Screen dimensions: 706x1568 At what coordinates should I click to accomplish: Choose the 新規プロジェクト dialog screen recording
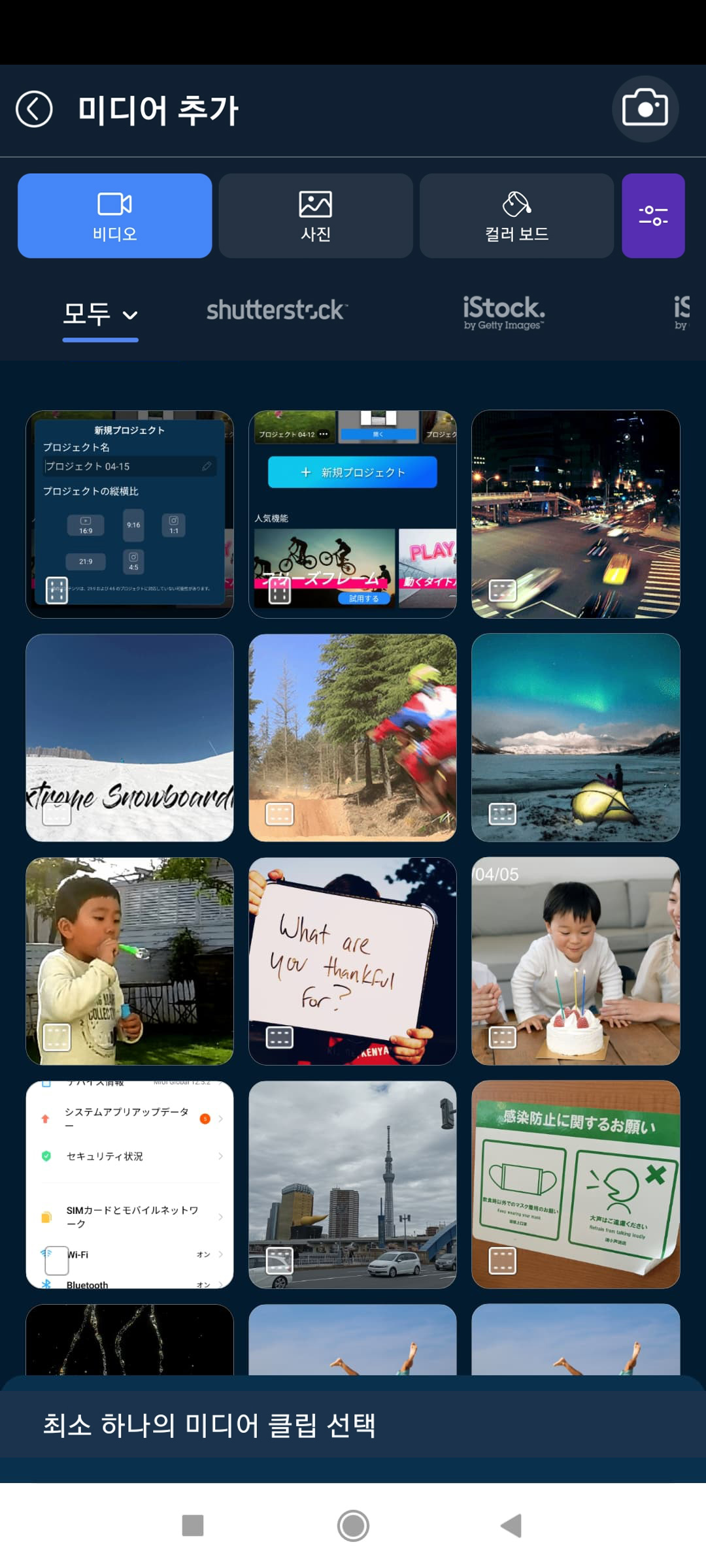tap(129, 514)
